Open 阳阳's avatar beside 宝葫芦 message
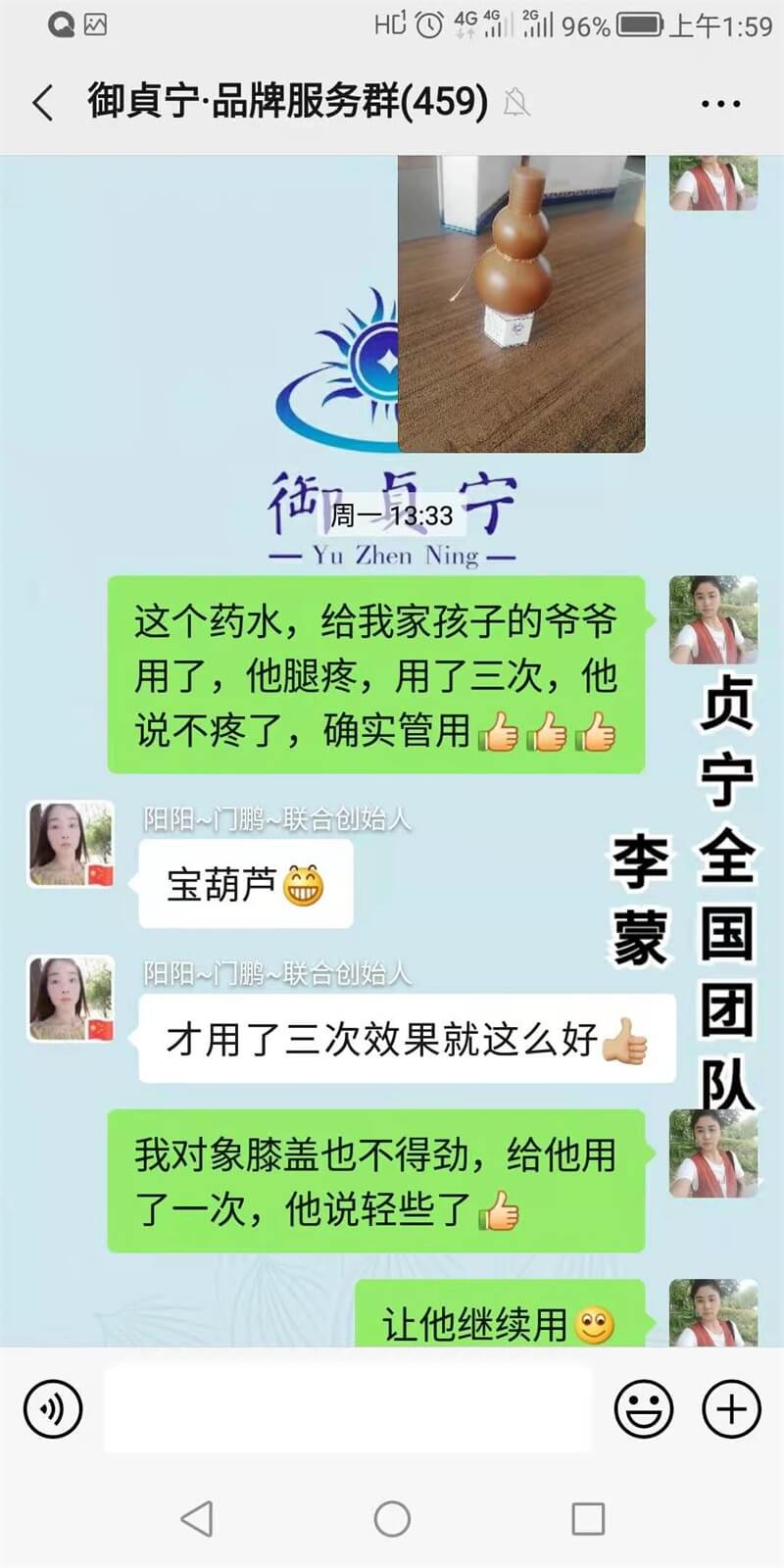The image size is (784, 1568). pyautogui.click(x=71, y=845)
